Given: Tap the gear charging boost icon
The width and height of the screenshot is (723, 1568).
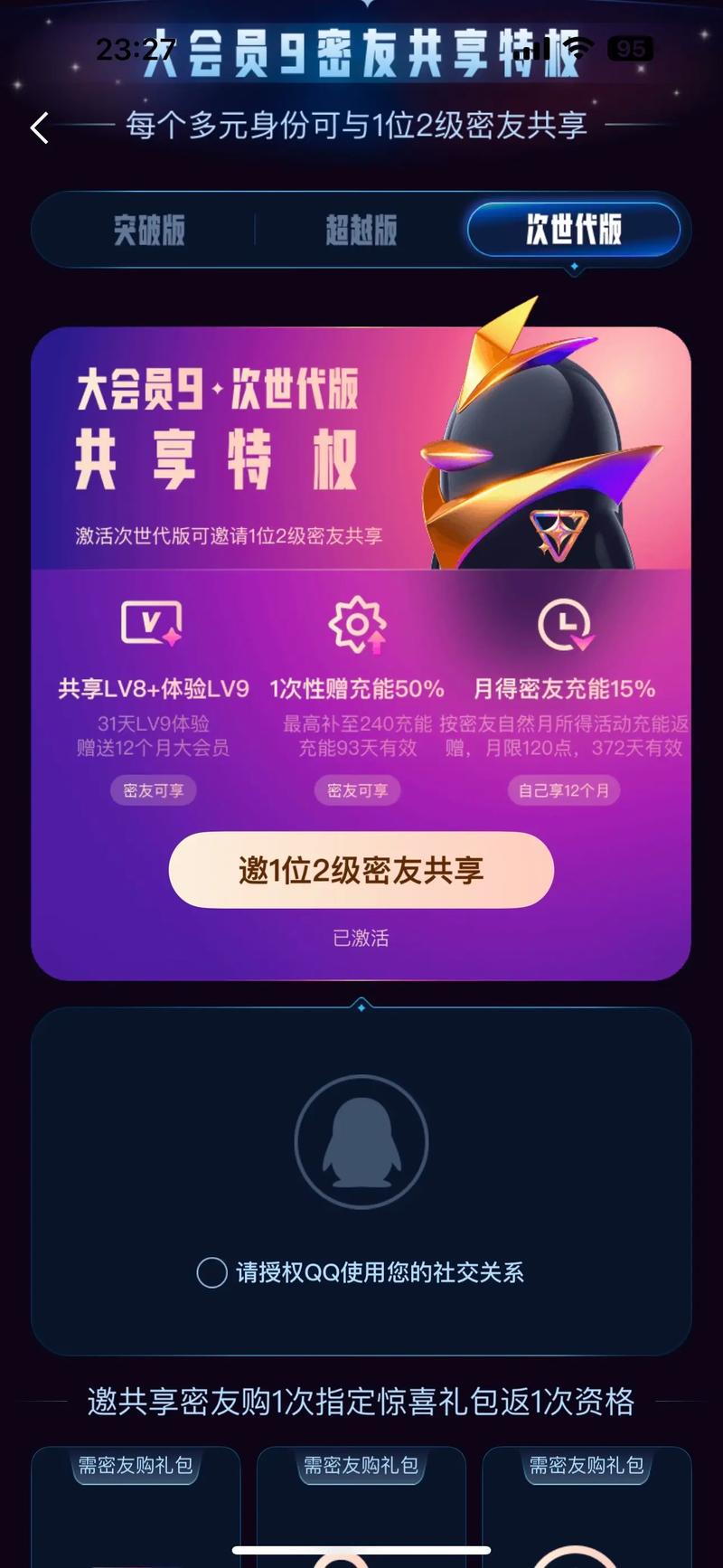Looking at the screenshot, I should click(x=358, y=626).
